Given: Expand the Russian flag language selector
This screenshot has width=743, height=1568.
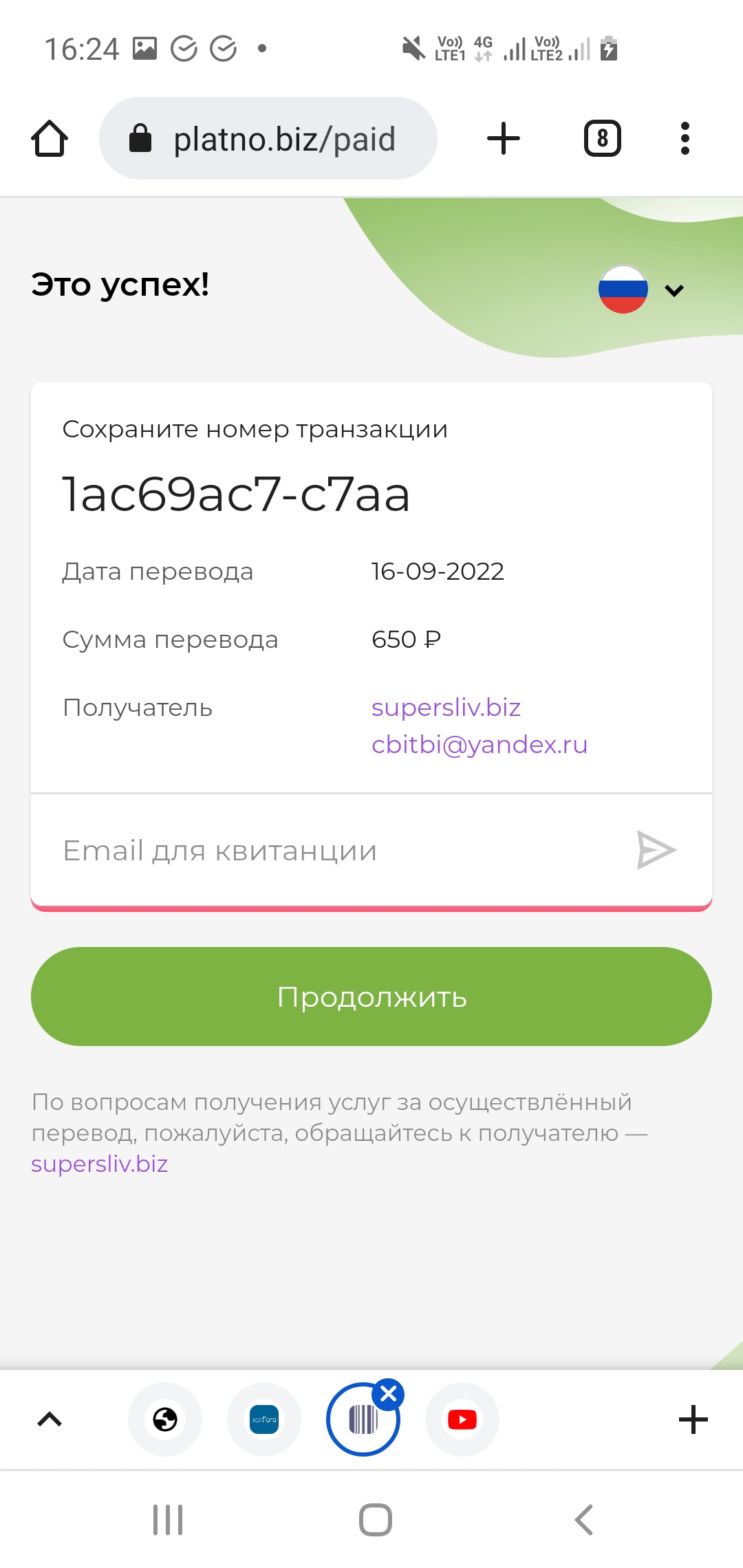Looking at the screenshot, I should pos(641,290).
